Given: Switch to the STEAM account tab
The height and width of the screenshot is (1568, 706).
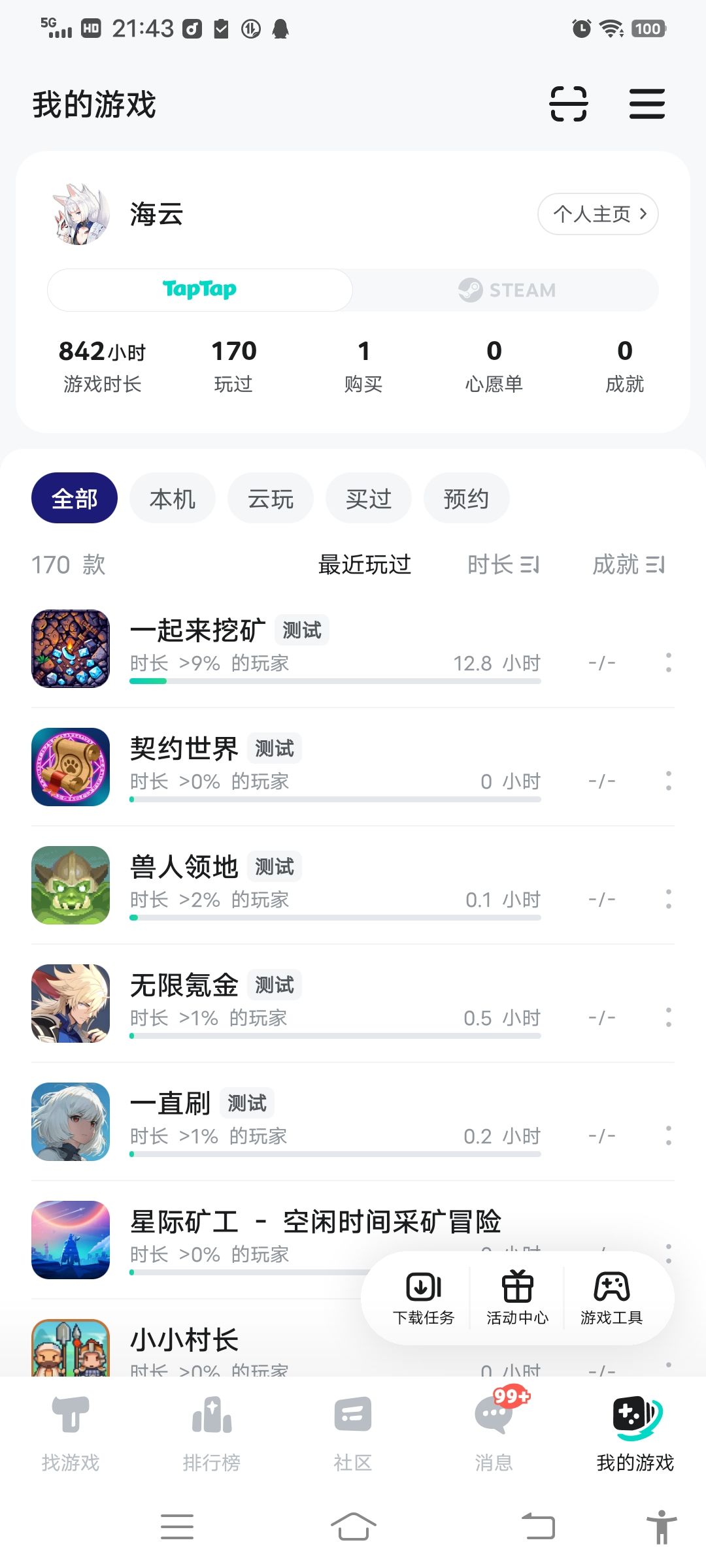Looking at the screenshot, I should (x=506, y=290).
